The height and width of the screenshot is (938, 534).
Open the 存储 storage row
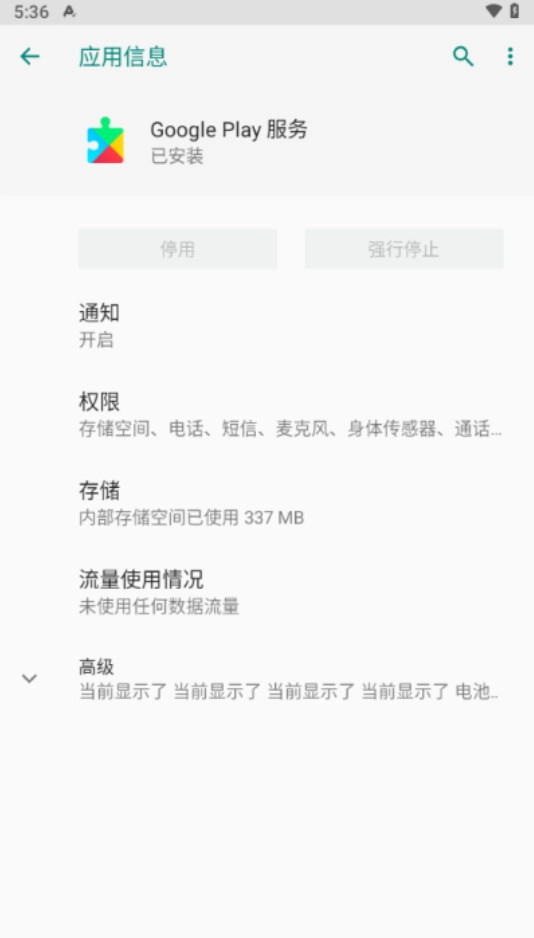click(267, 503)
